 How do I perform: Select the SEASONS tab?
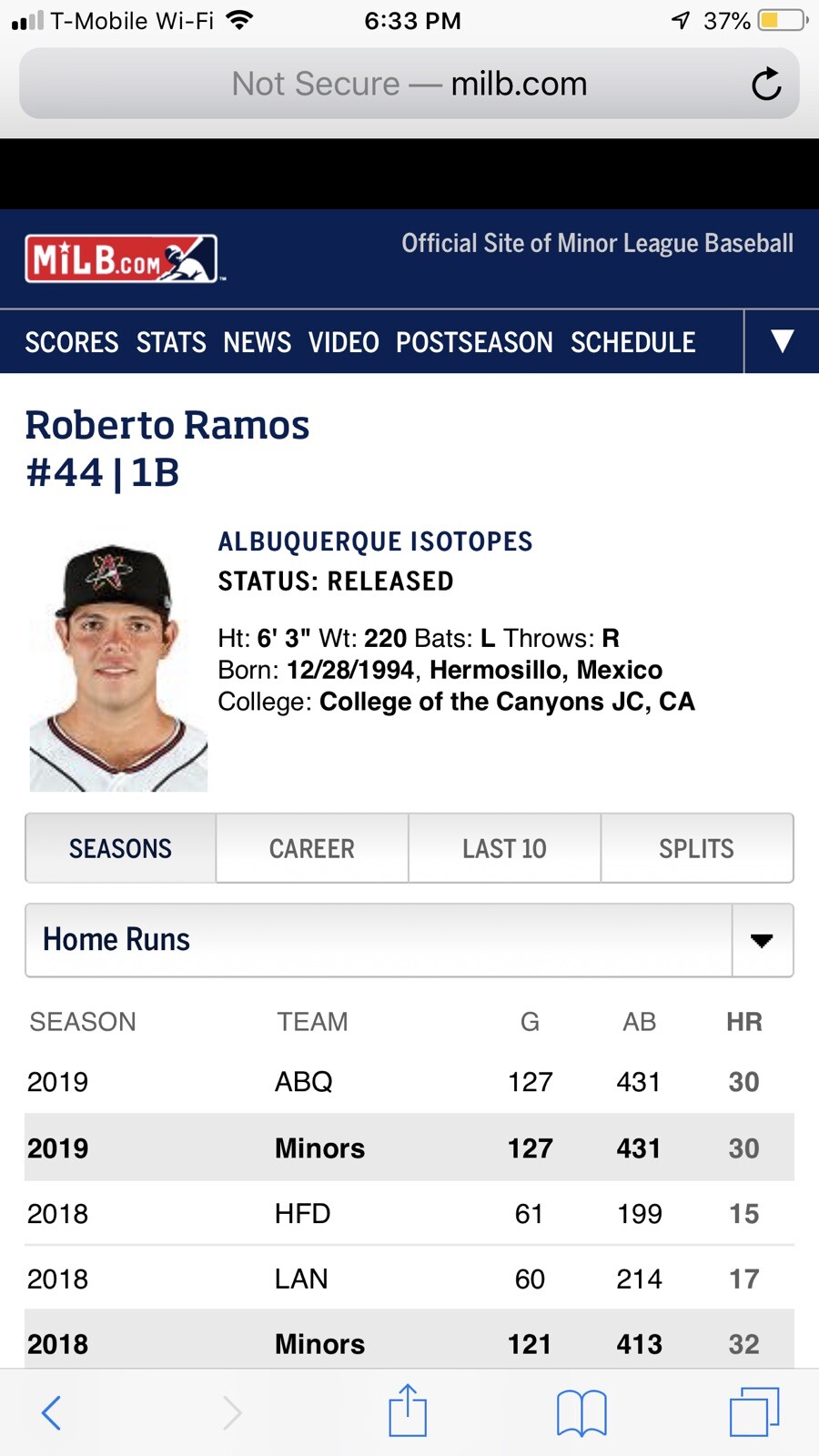coord(120,848)
